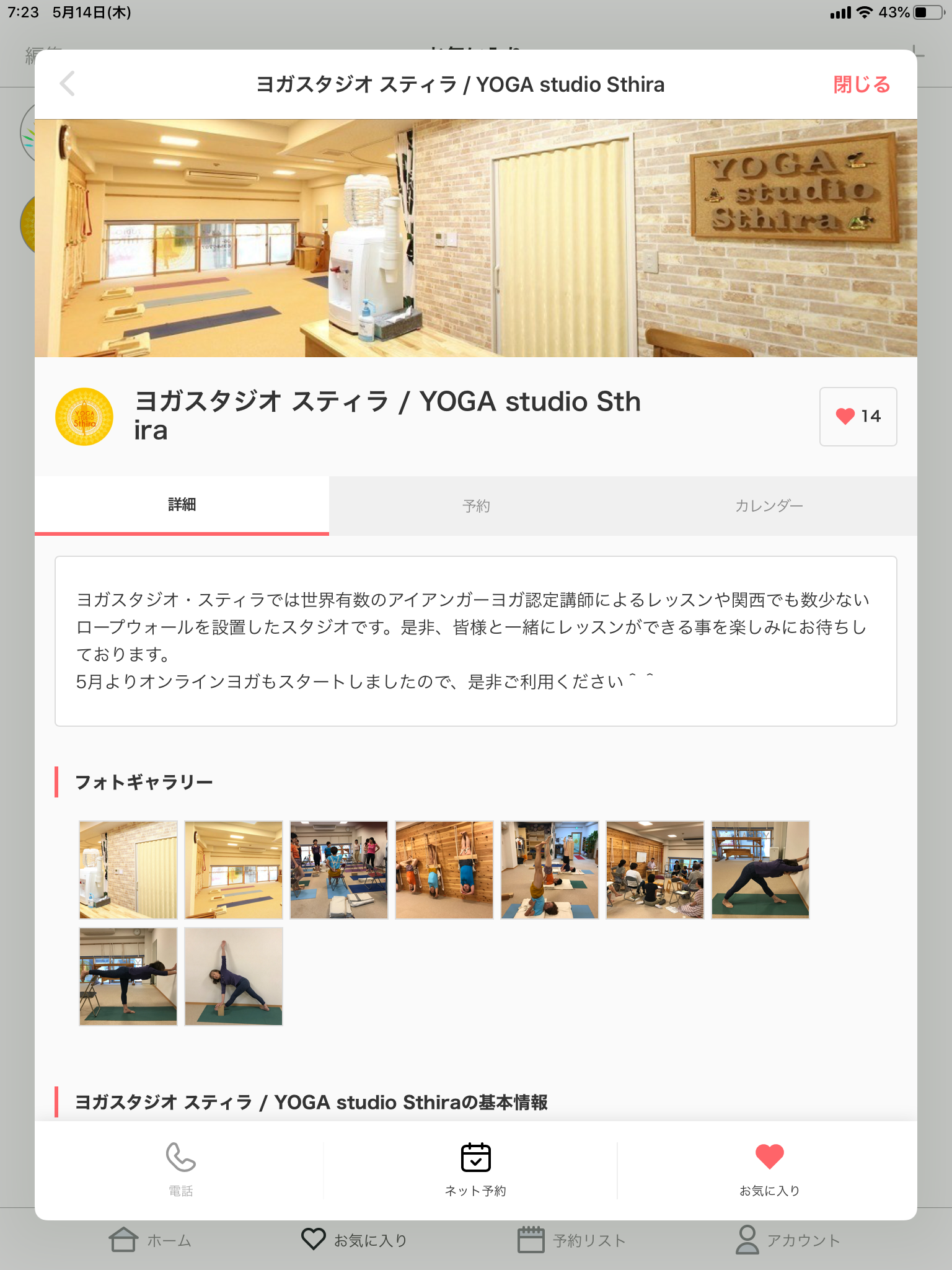The image size is (952, 1270).
Task: Open the last gallery photo of the triangle pose
Action: coord(234,976)
